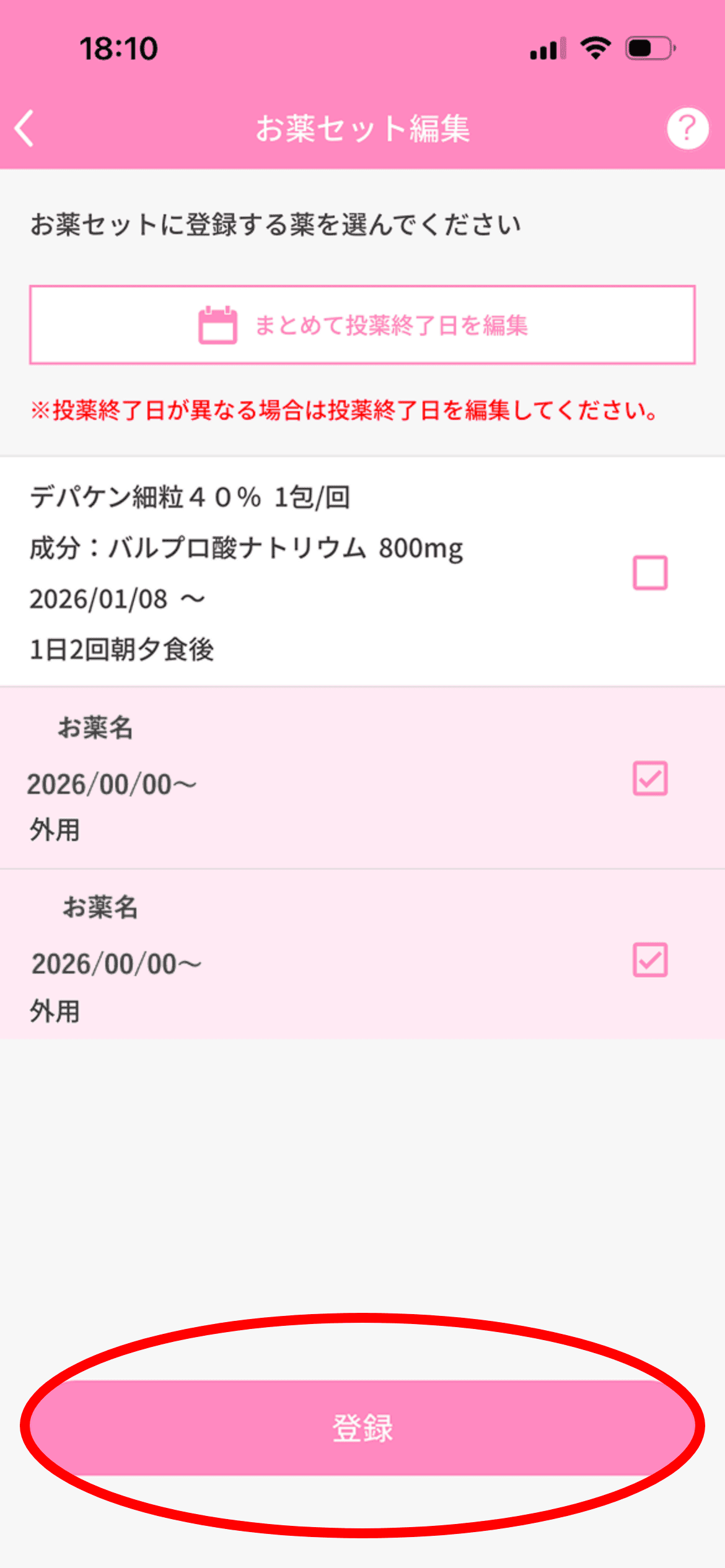Screen dimensions: 725x1568
Task: Tap the 2026/01/08 start date text
Action: [118, 599]
